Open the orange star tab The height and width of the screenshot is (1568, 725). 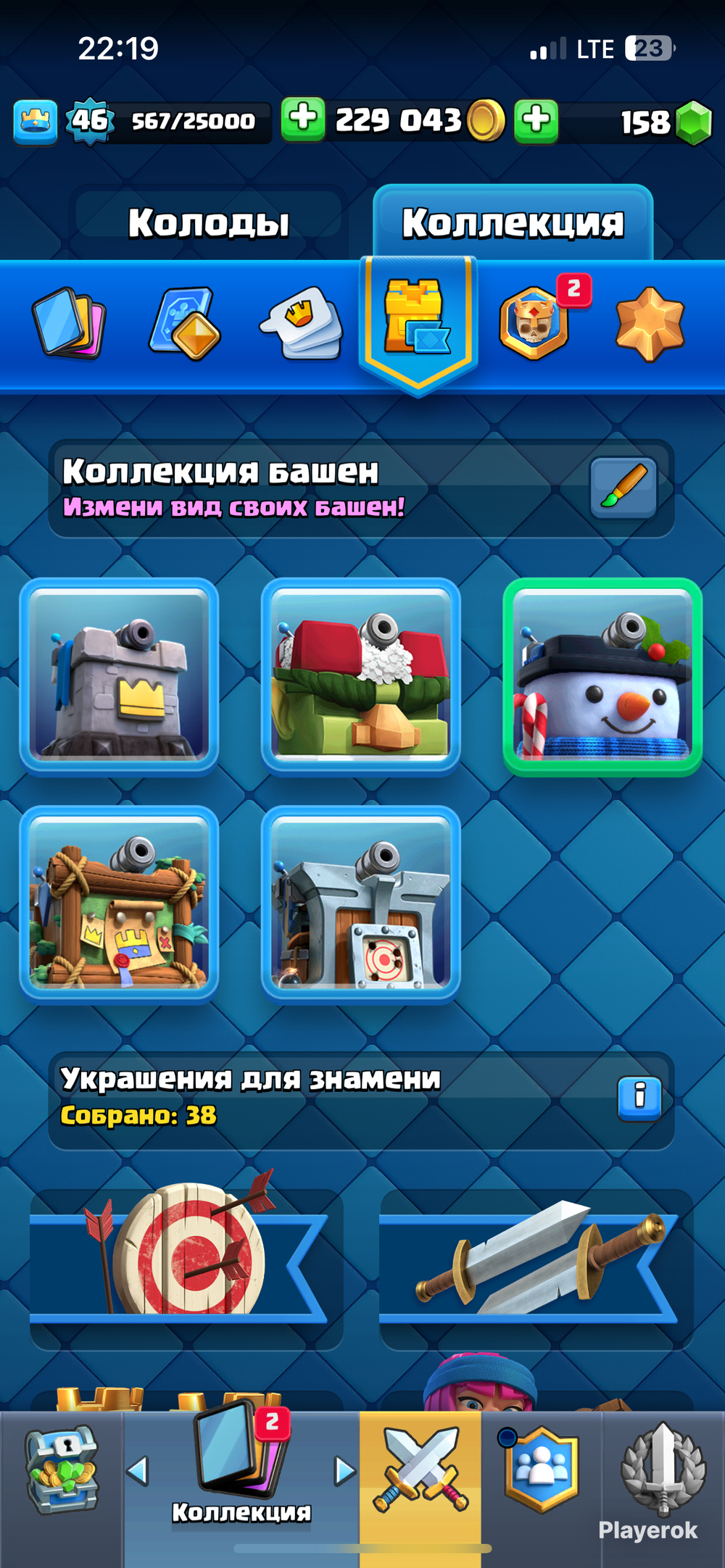pyautogui.click(x=650, y=323)
